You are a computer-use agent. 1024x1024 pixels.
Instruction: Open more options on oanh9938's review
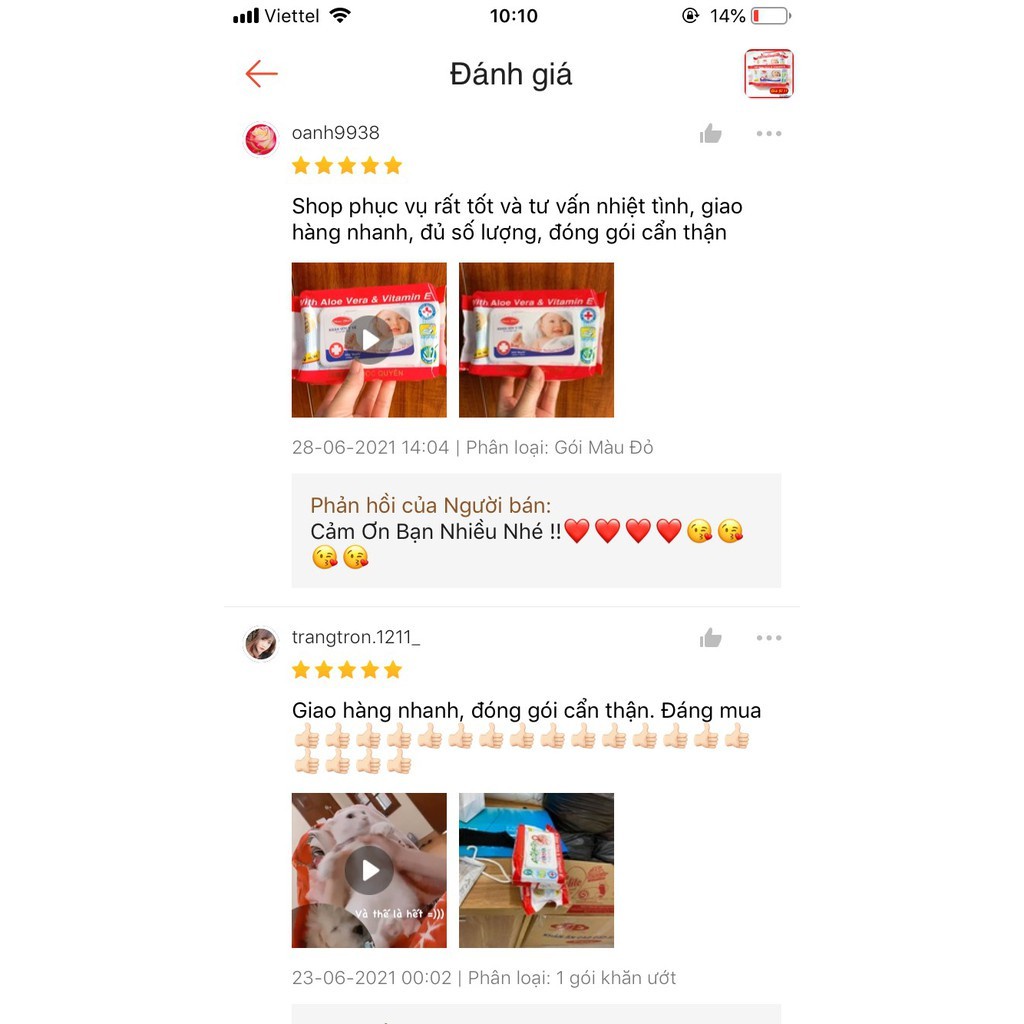768,134
